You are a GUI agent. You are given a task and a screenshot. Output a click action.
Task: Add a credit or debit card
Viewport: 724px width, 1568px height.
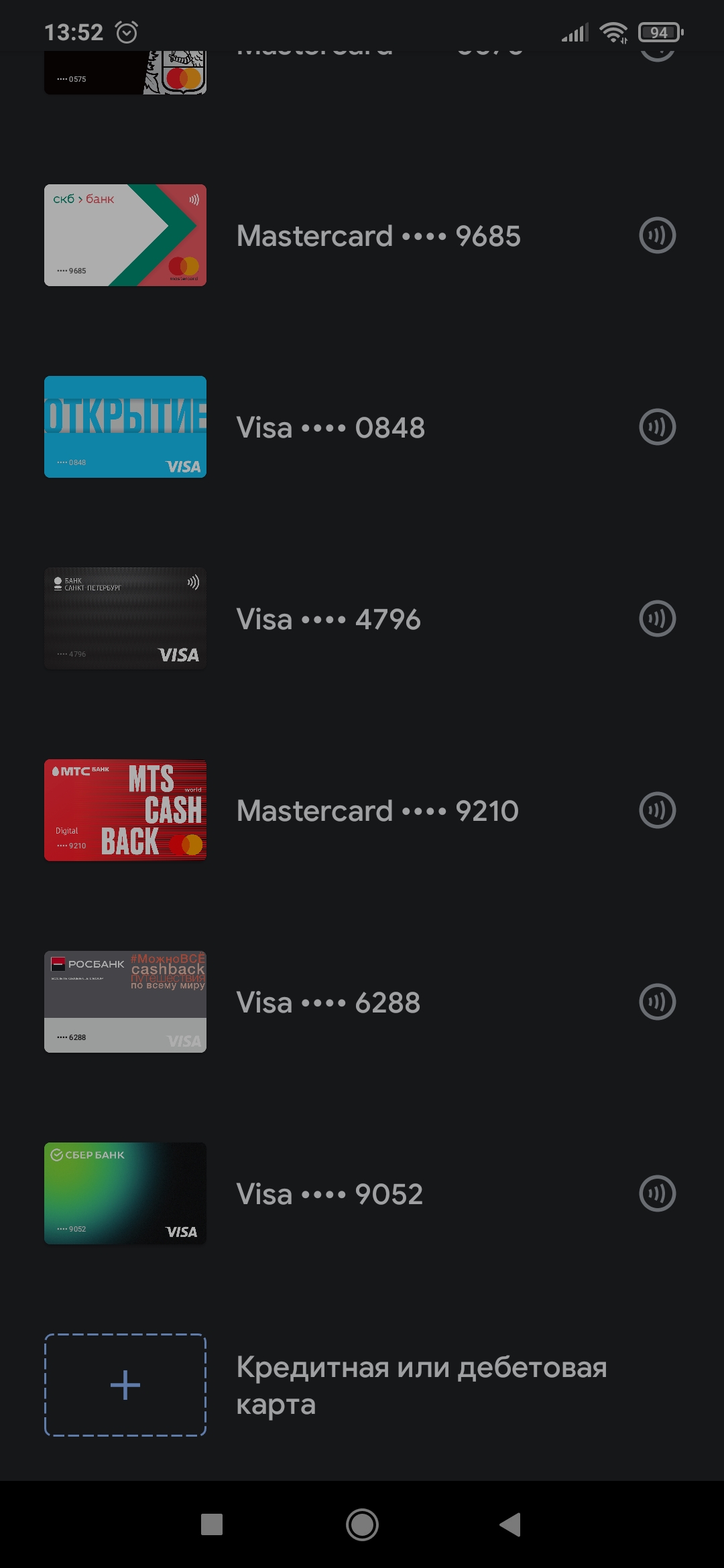125,1384
